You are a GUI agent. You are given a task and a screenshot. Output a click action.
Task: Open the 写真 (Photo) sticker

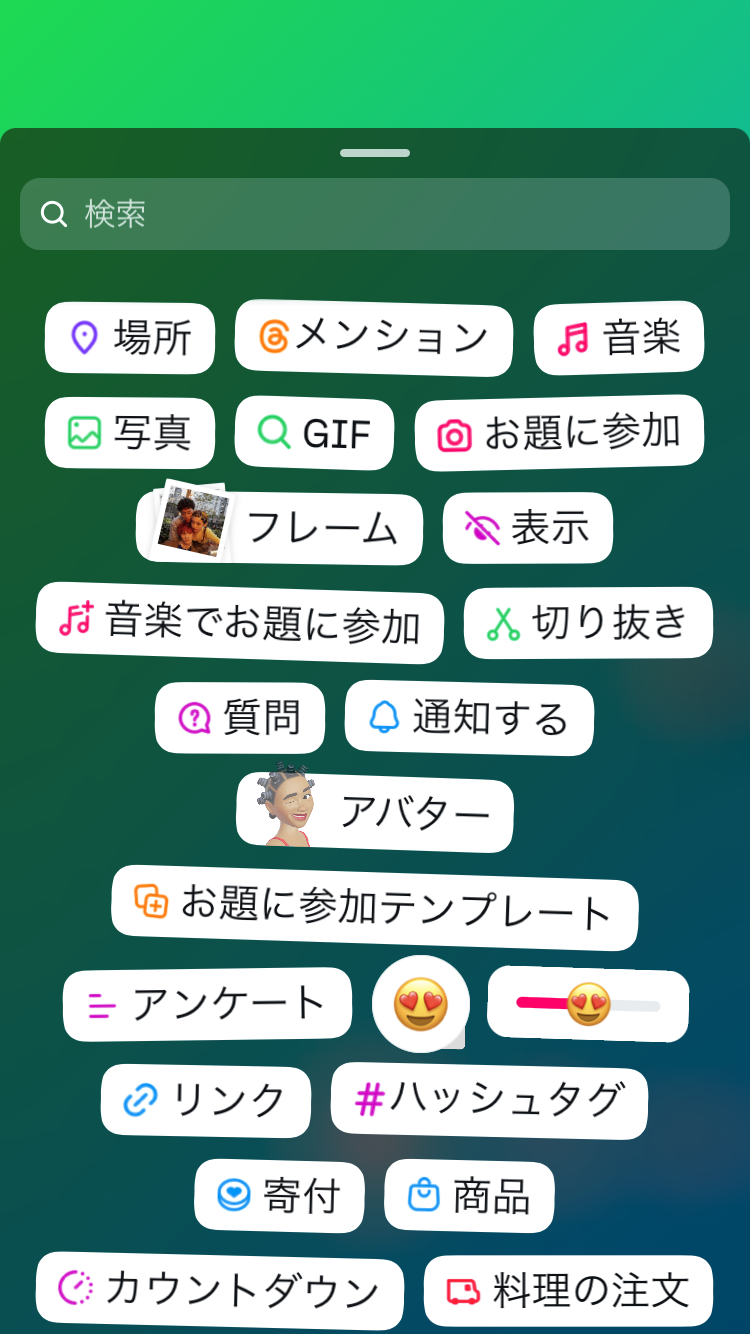(129, 433)
